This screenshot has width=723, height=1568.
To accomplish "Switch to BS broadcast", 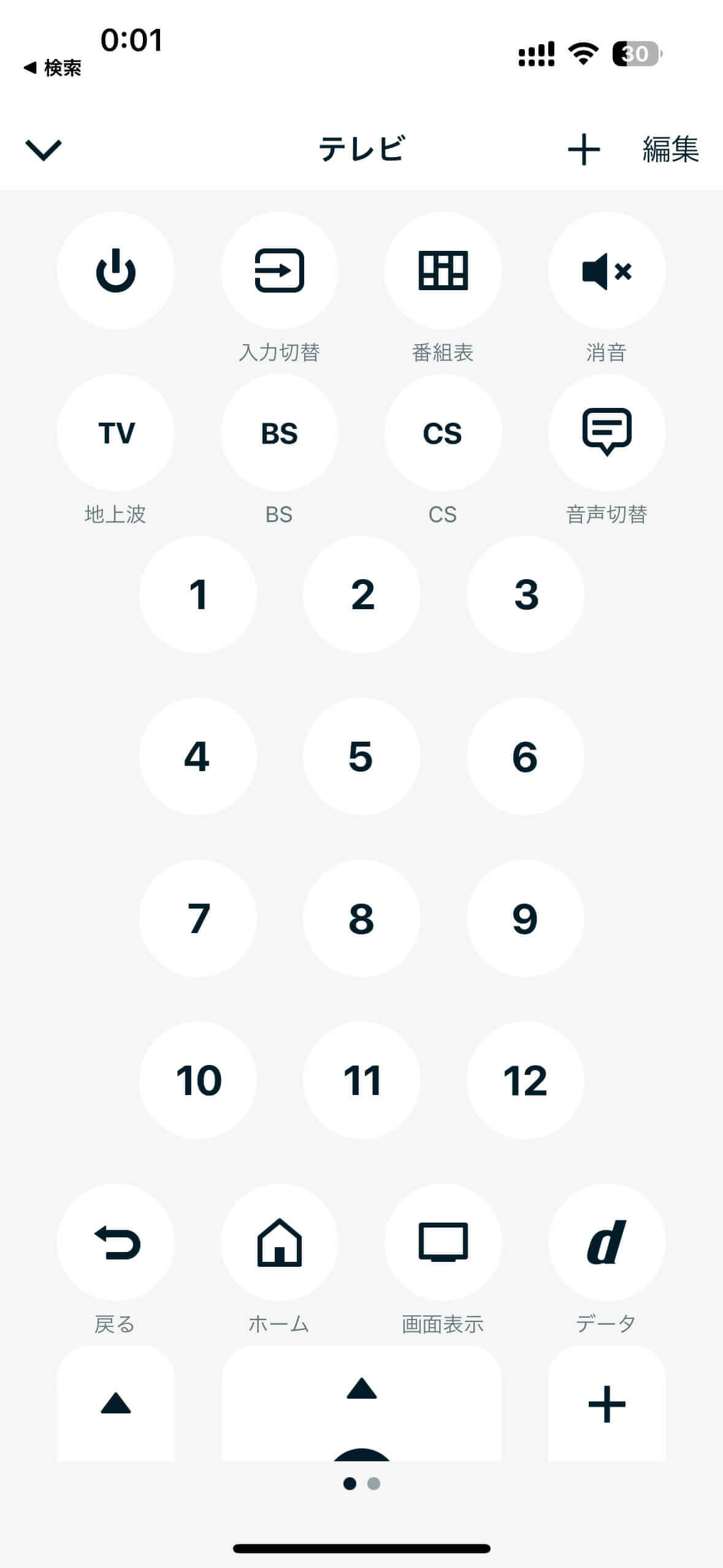I will tap(279, 432).
